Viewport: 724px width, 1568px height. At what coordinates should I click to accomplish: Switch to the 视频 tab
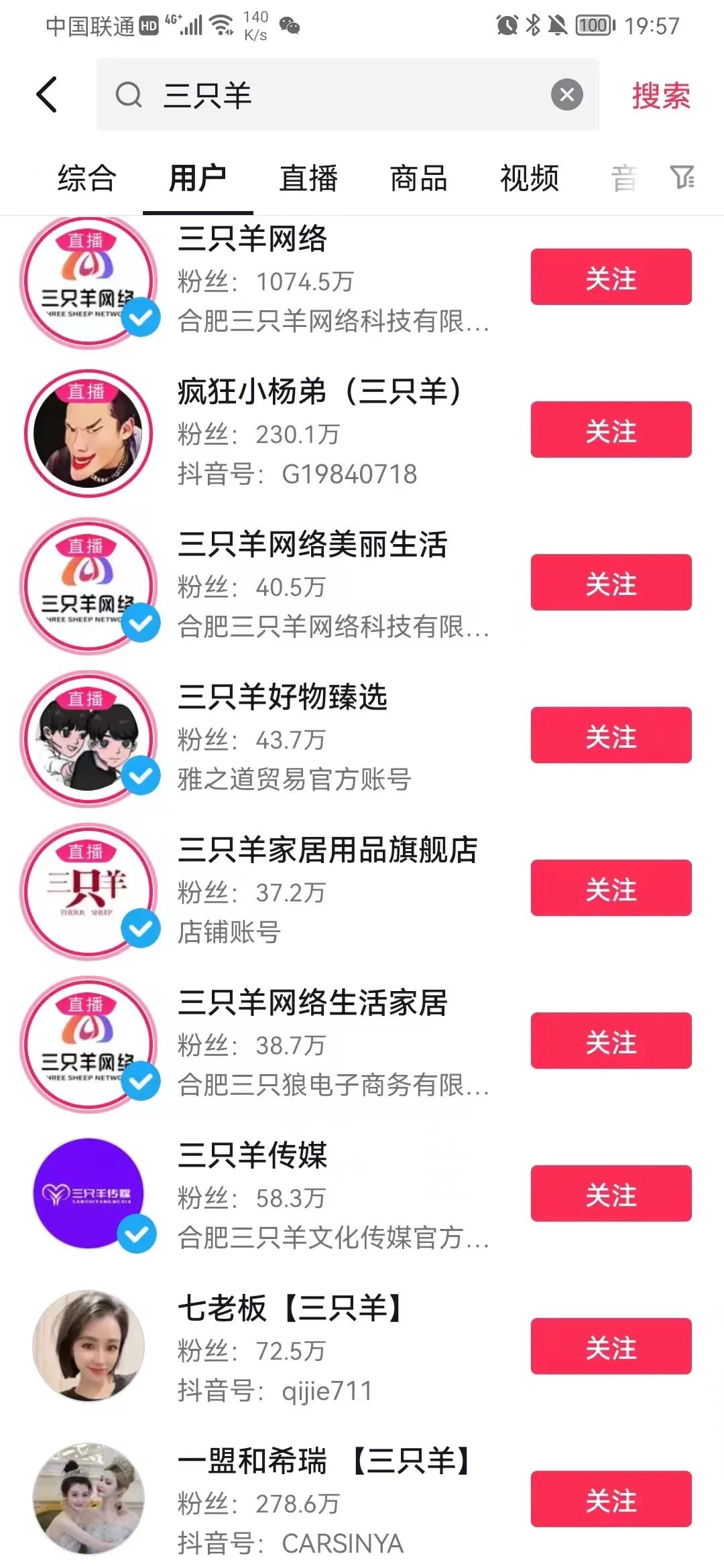(530, 179)
